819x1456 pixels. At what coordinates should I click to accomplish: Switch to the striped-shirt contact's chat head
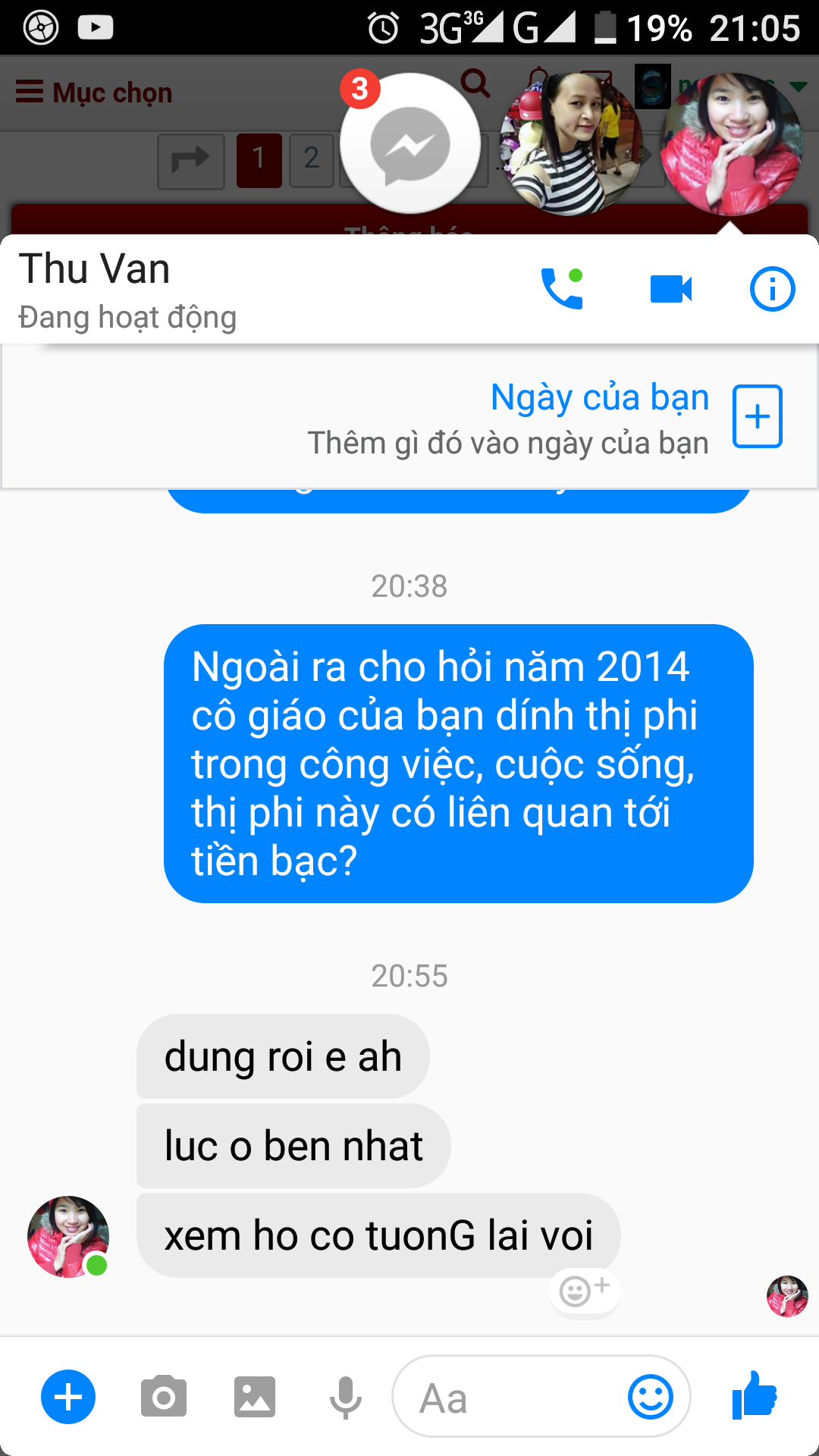573,144
